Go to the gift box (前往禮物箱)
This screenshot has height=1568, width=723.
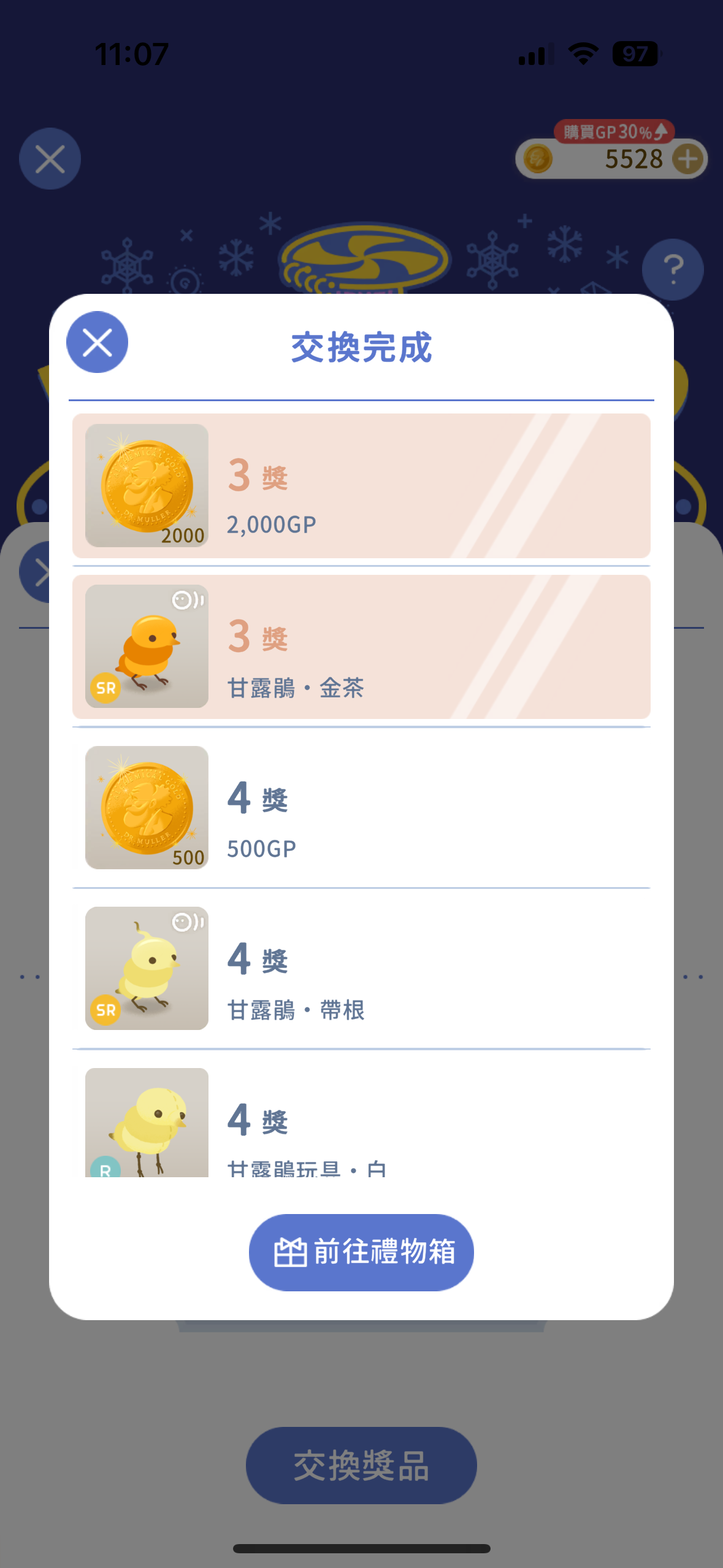361,1252
